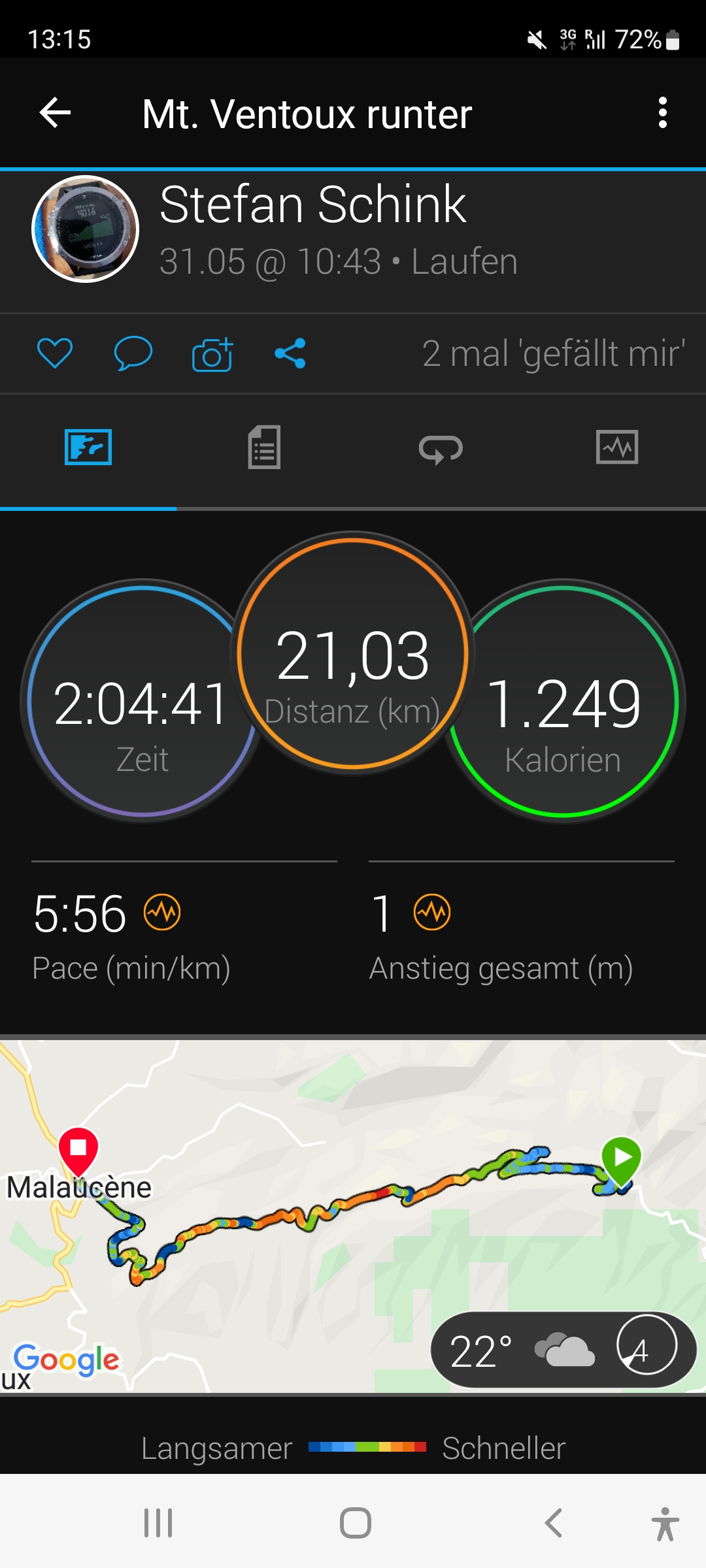Tap the system home button
This screenshot has width=706, height=1568.
[355, 1523]
